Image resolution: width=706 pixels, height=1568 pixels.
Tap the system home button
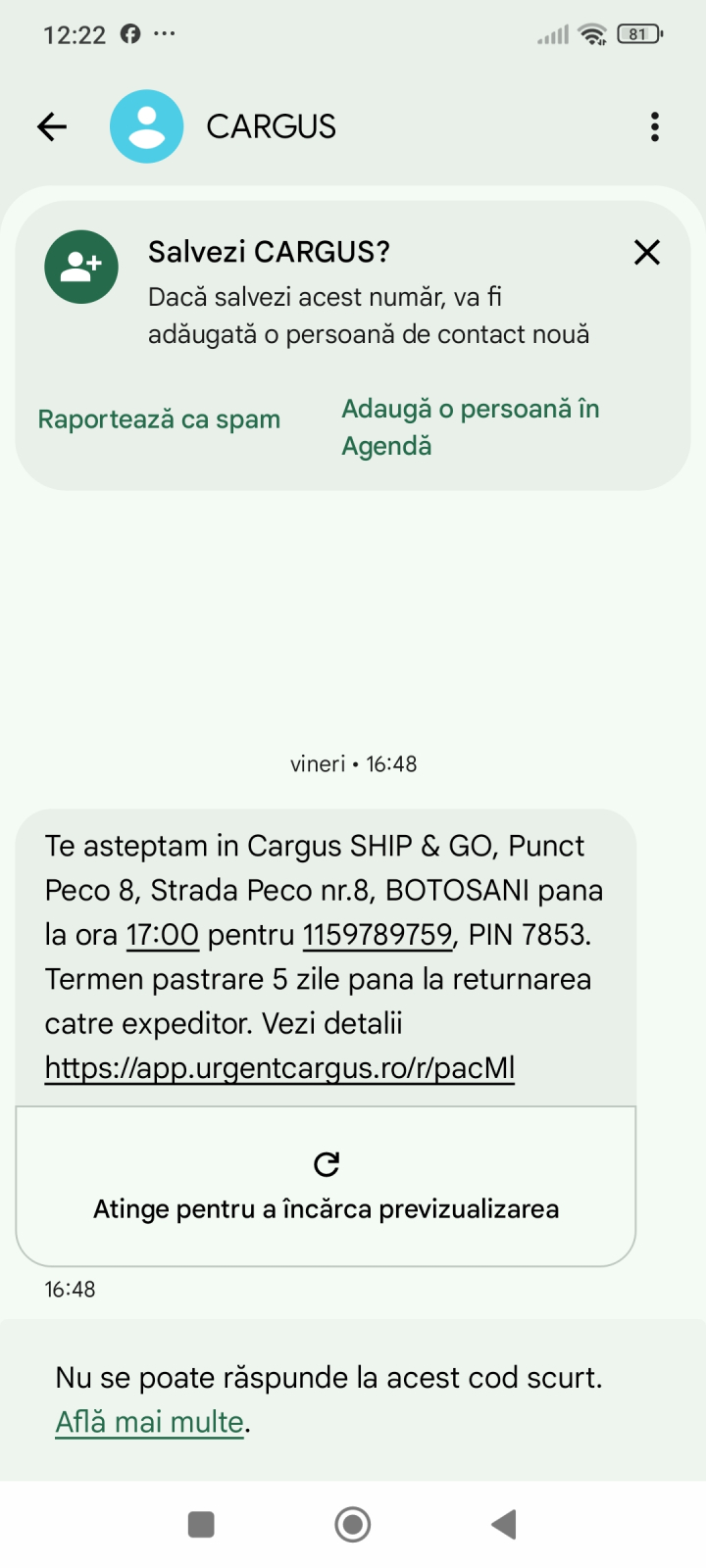point(352,1524)
